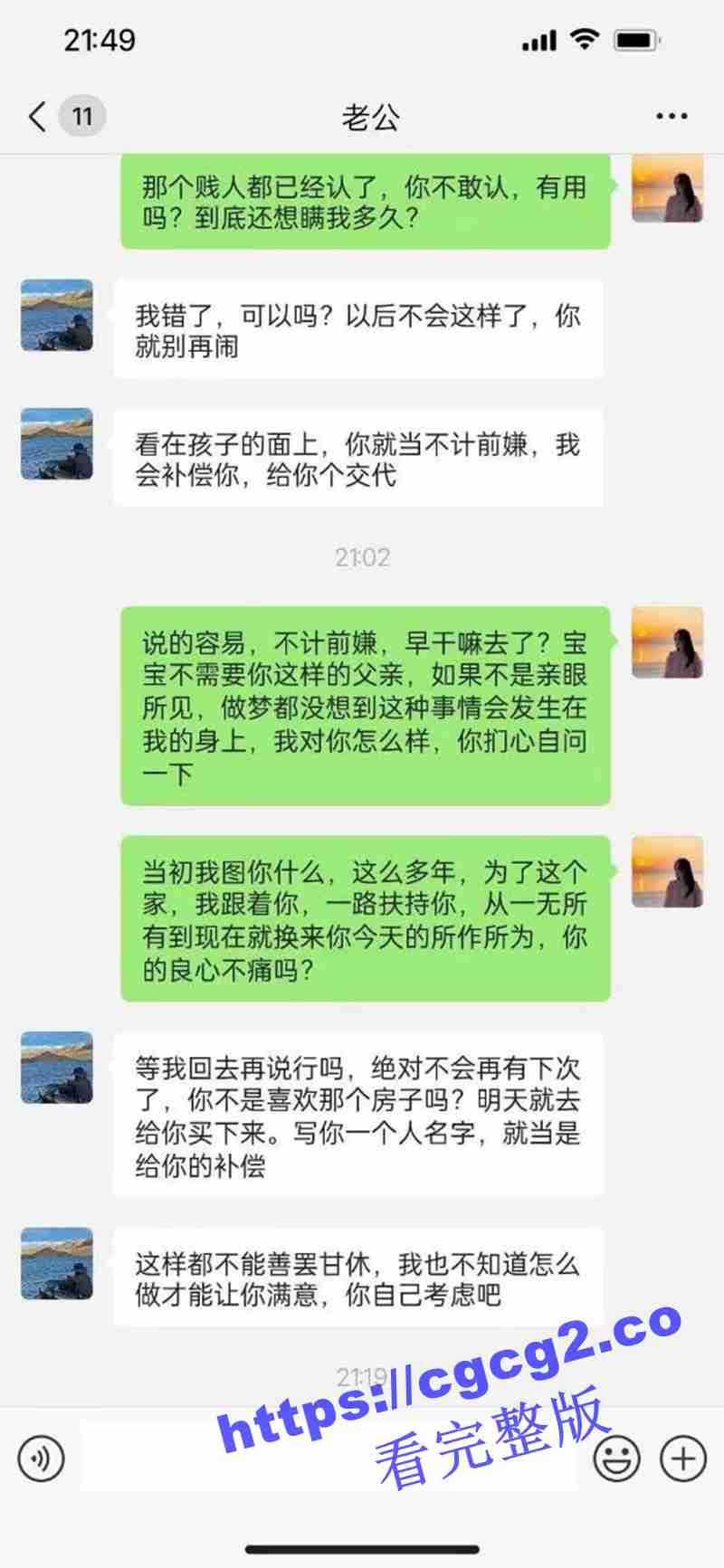Tap the message text input field
The width and height of the screenshot is (724, 1568).
pos(326,1459)
